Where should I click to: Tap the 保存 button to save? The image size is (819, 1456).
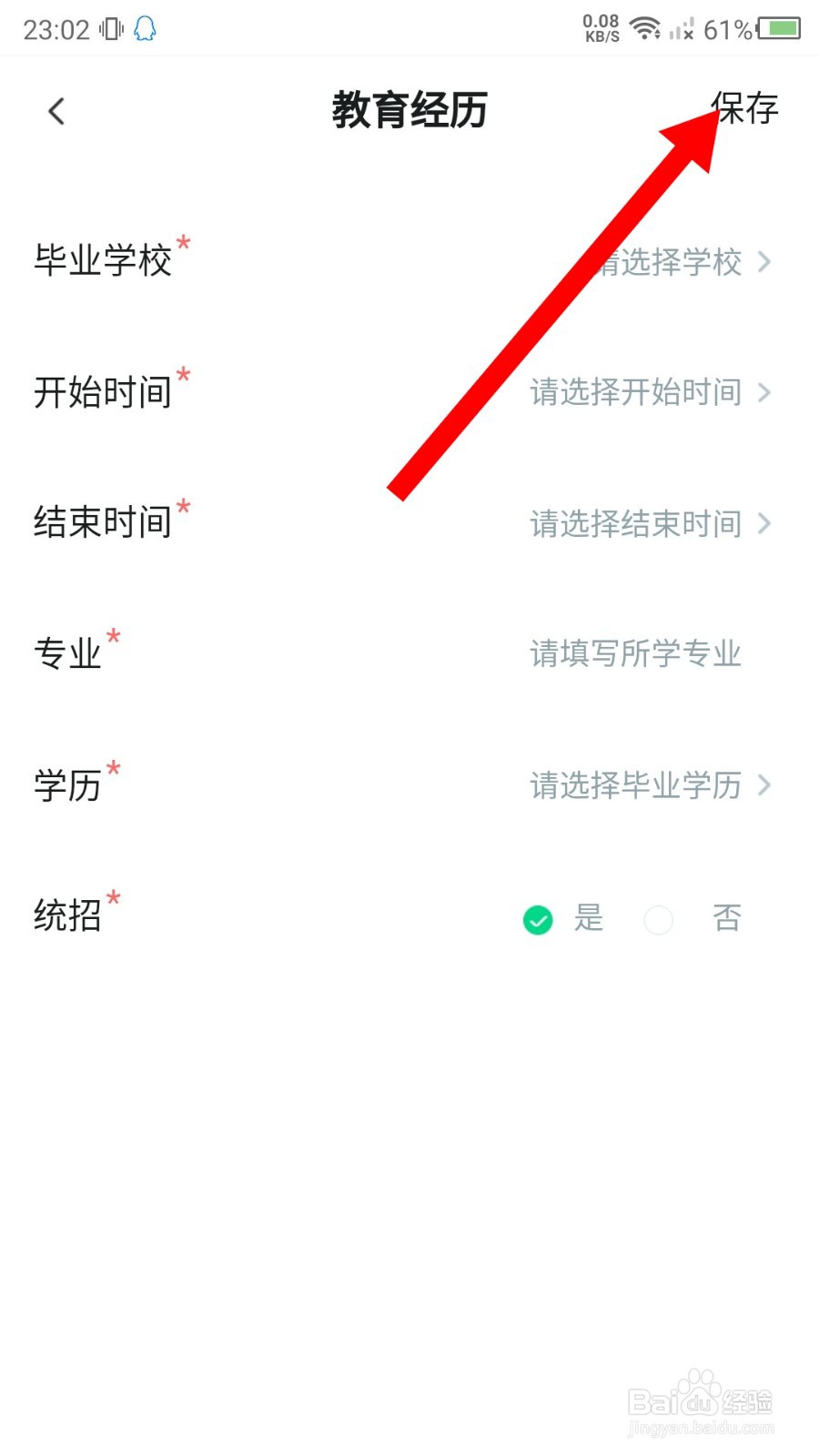(x=746, y=109)
